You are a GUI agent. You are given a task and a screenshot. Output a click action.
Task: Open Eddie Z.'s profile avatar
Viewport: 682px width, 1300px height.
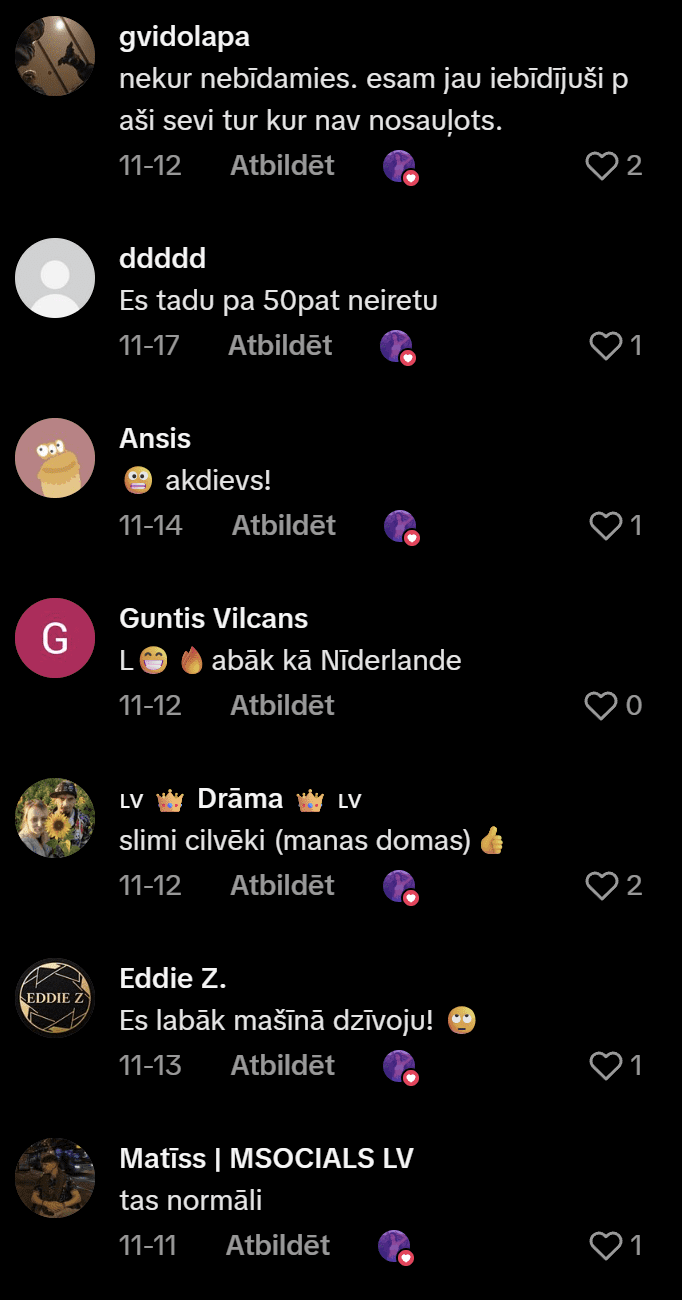coord(55,998)
